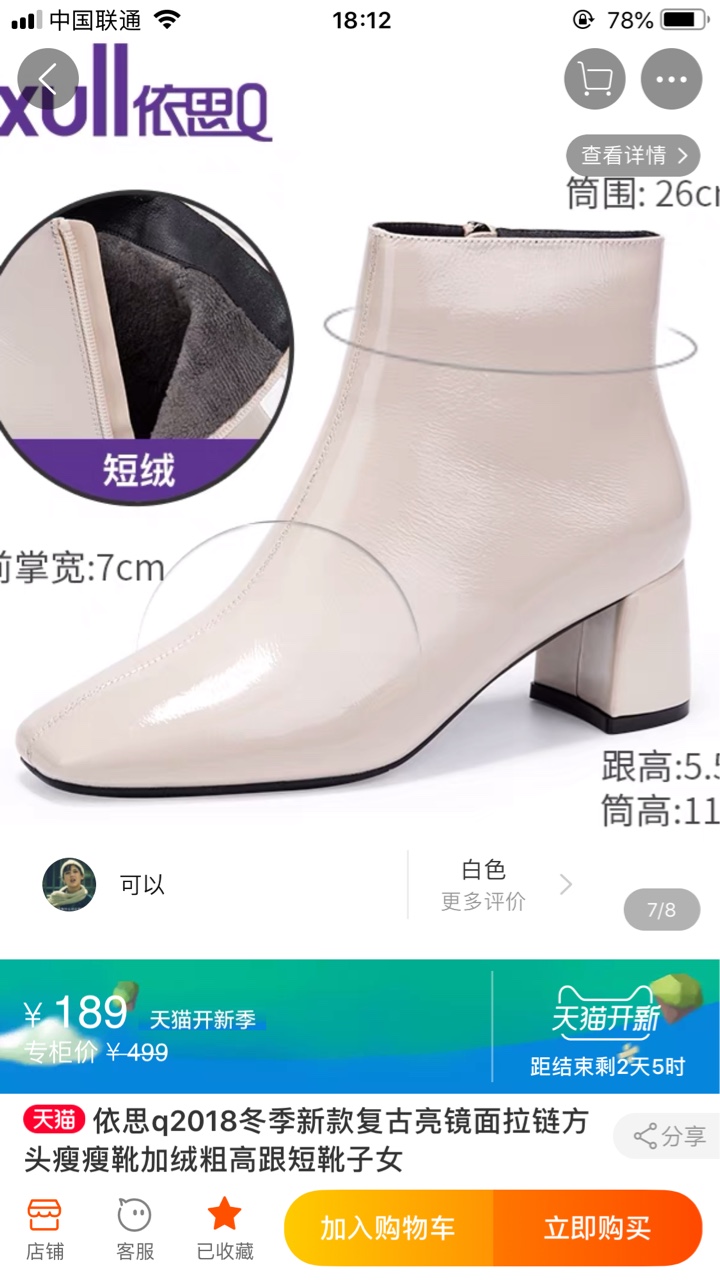Buy now with 立即购买
The width and height of the screenshot is (720, 1280).
tap(598, 1228)
